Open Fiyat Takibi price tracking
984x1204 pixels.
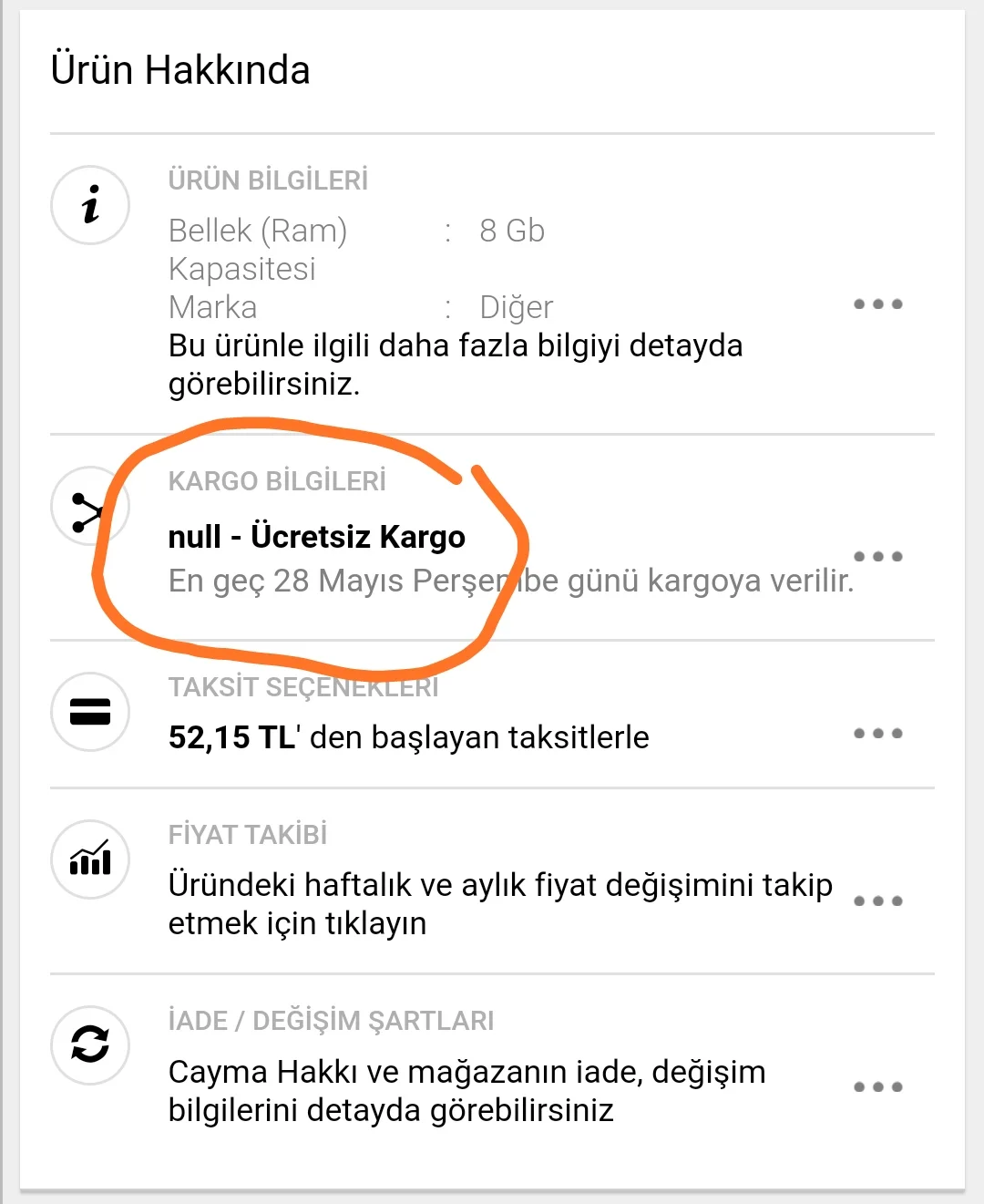click(x=492, y=881)
